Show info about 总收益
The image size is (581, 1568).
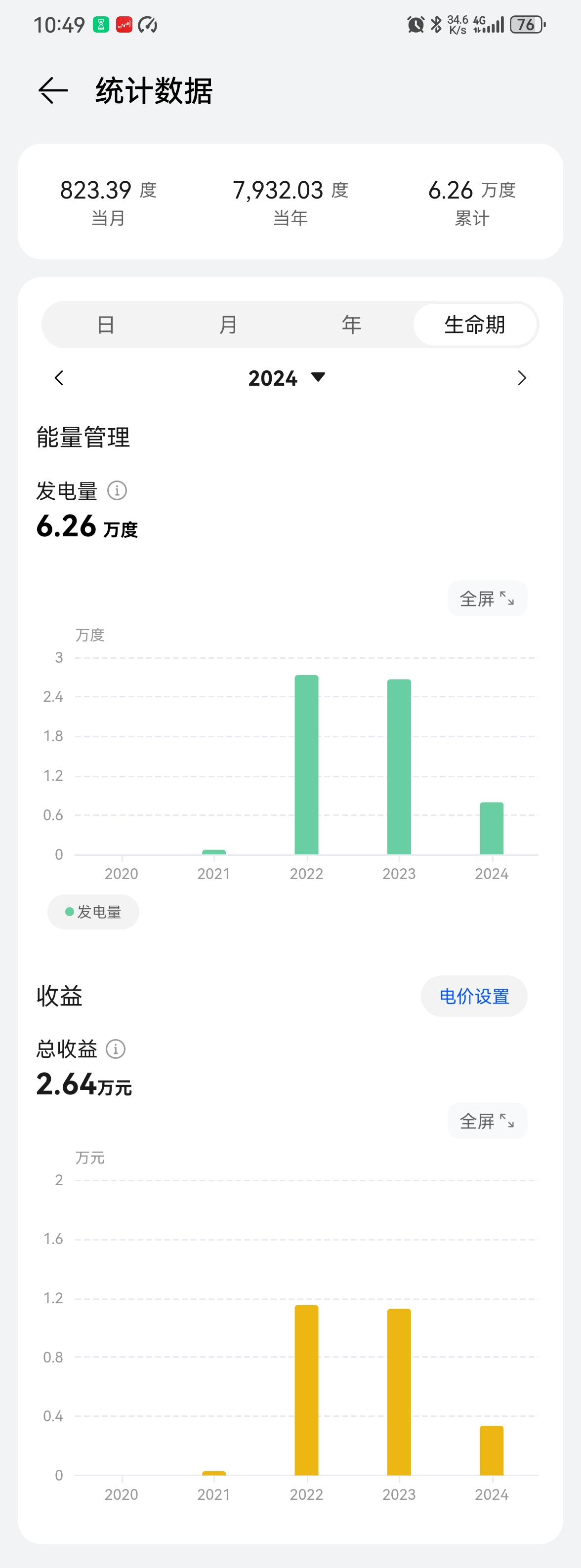point(116,1049)
